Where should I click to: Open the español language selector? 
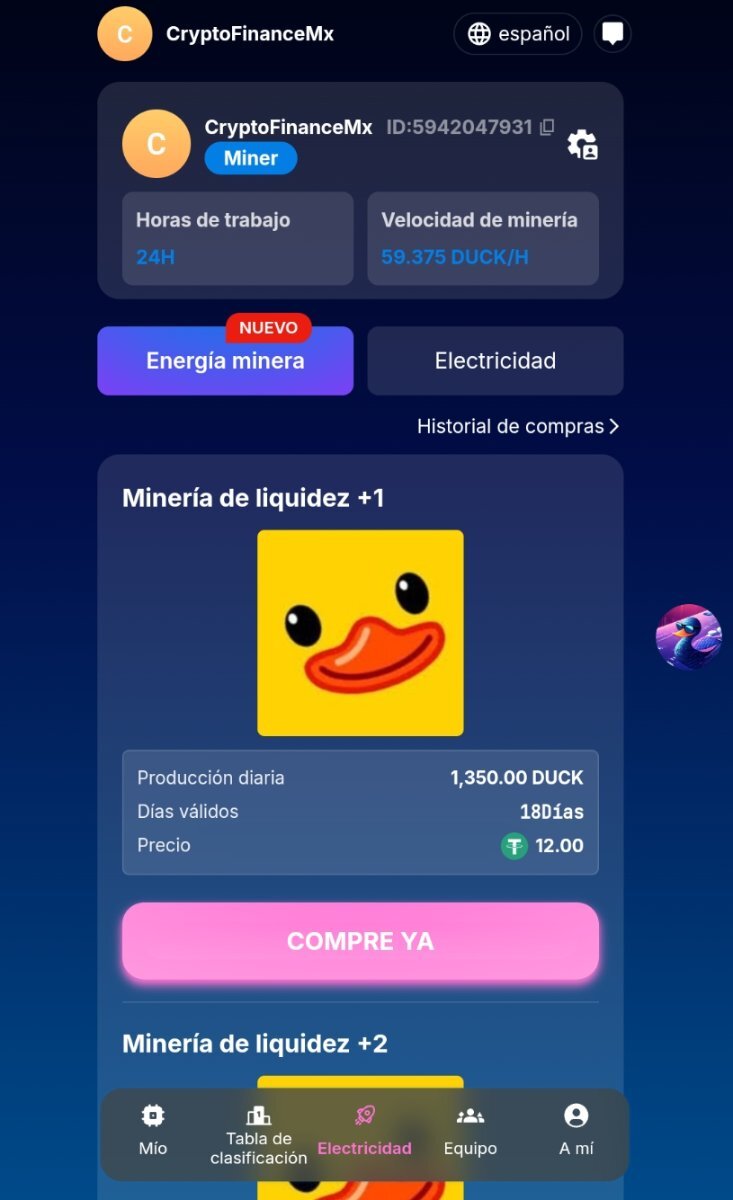pos(518,34)
